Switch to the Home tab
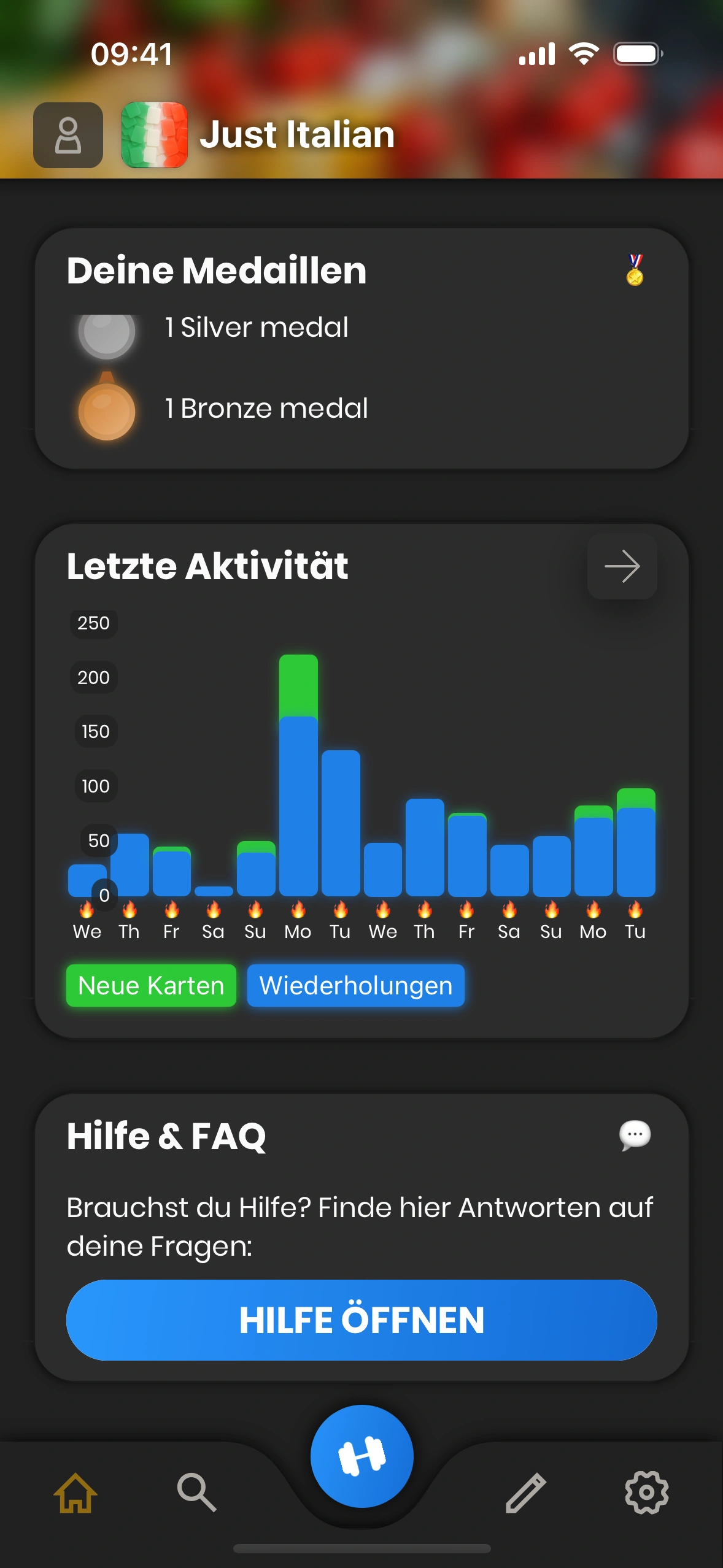The width and height of the screenshot is (723, 1568). (x=75, y=1493)
